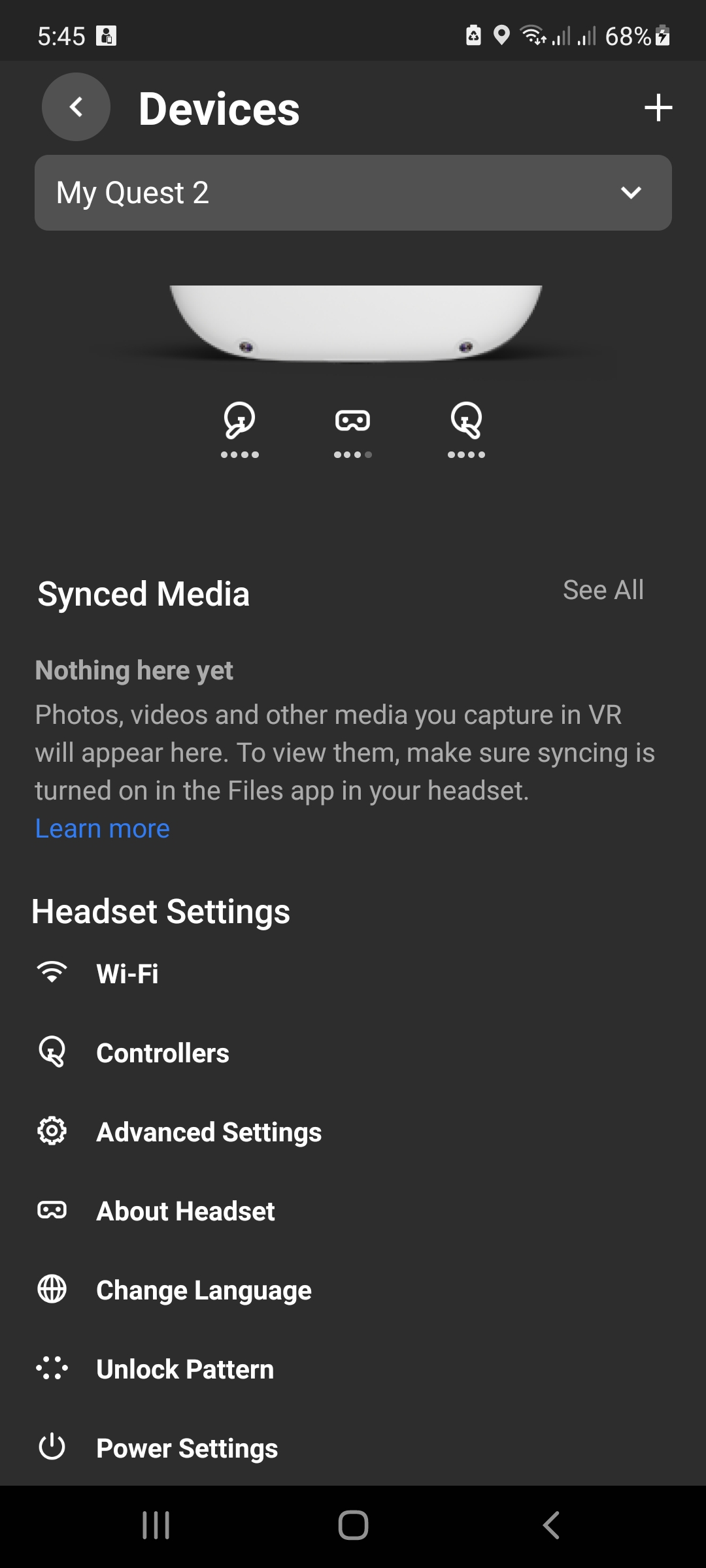See all synced media
This screenshot has height=1568, width=706.
click(603, 590)
